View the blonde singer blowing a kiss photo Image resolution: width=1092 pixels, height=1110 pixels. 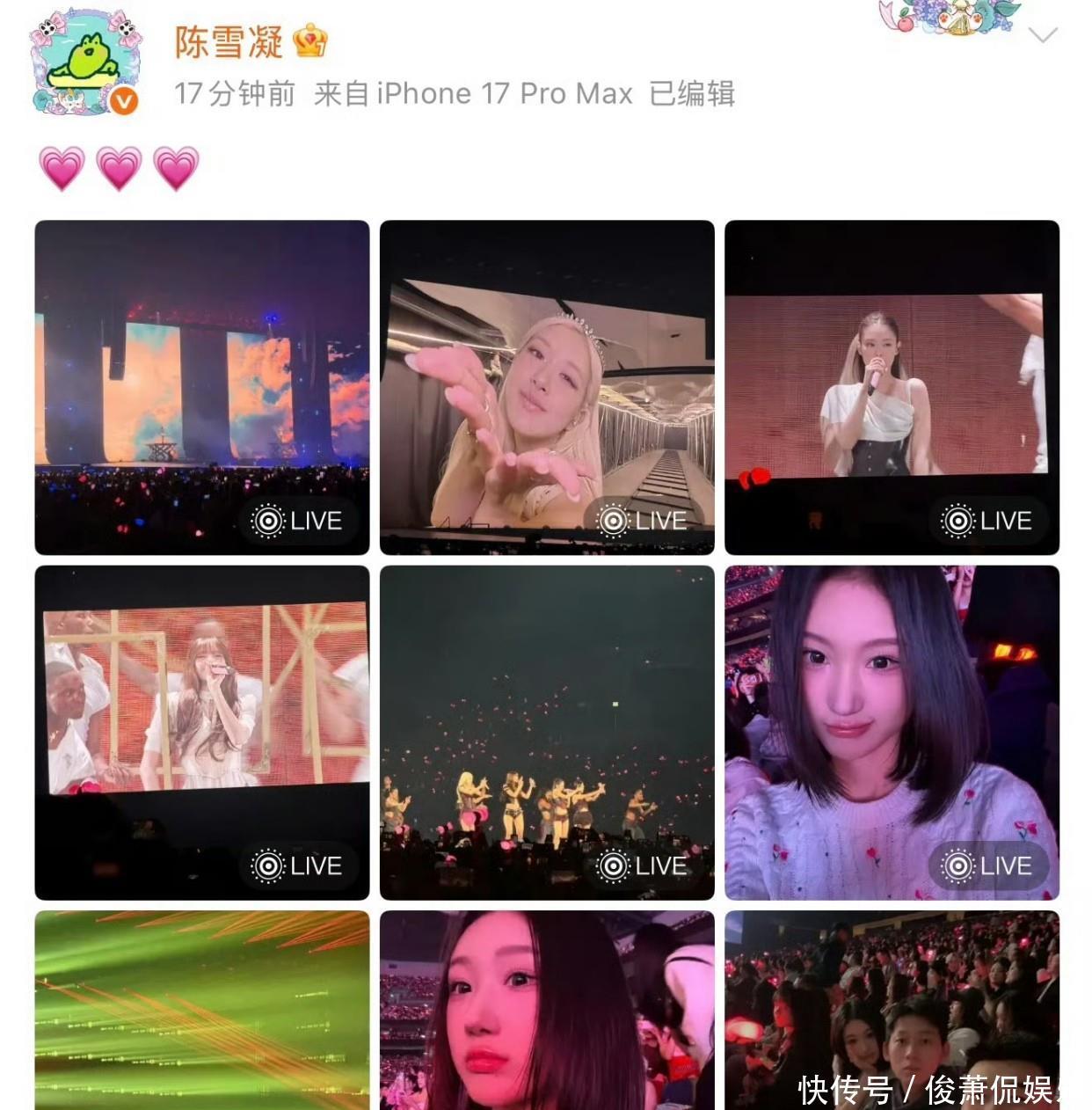(x=547, y=387)
